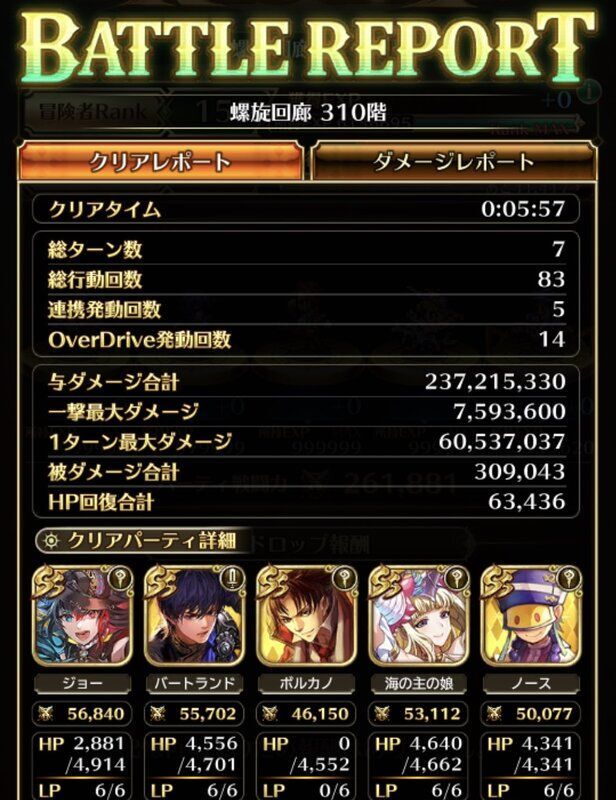Switch to the クリアレポート tab
This screenshot has width=616, height=800.
tap(160, 162)
